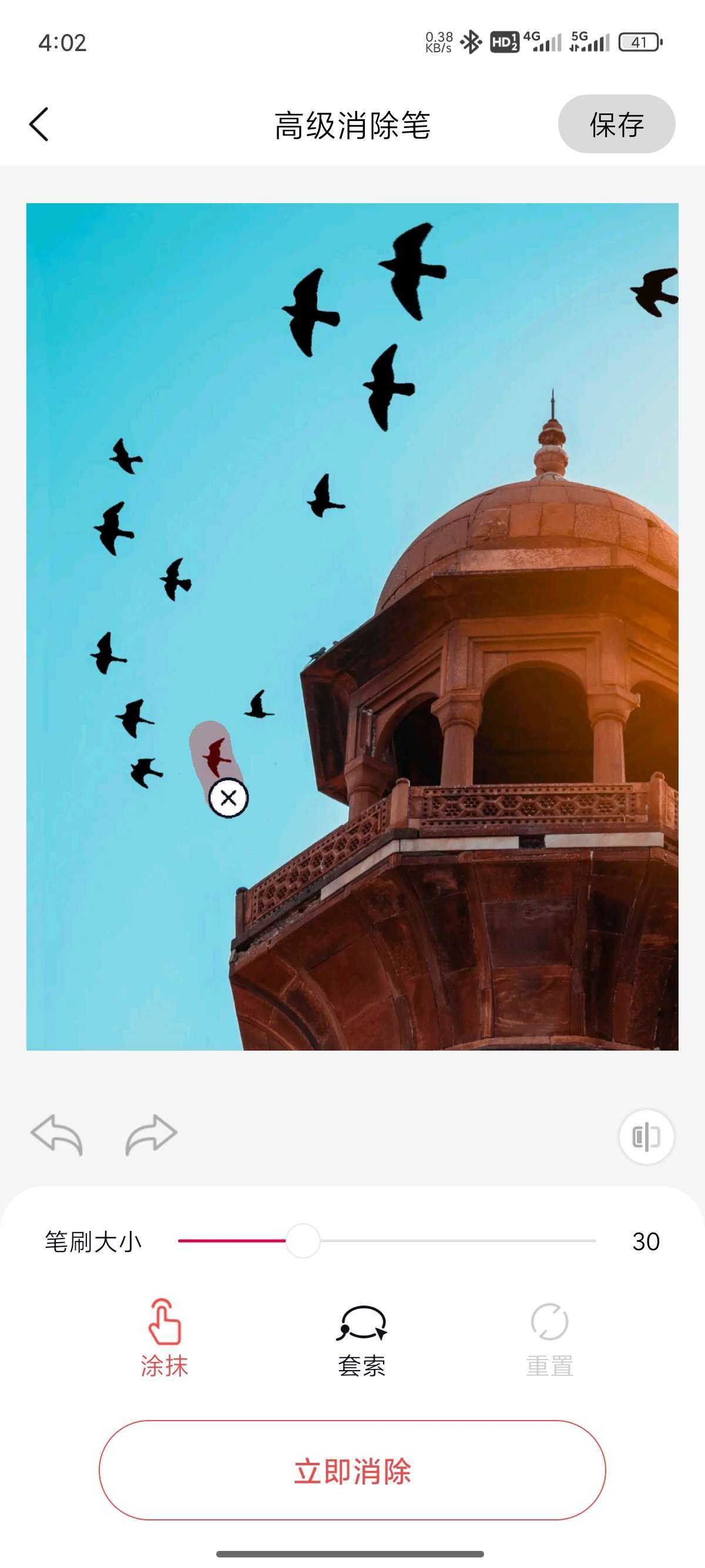Image resolution: width=705 pixels, height=1568 pixels.
Task: Remove the painted mask with the X
Action: coord(229,798)
